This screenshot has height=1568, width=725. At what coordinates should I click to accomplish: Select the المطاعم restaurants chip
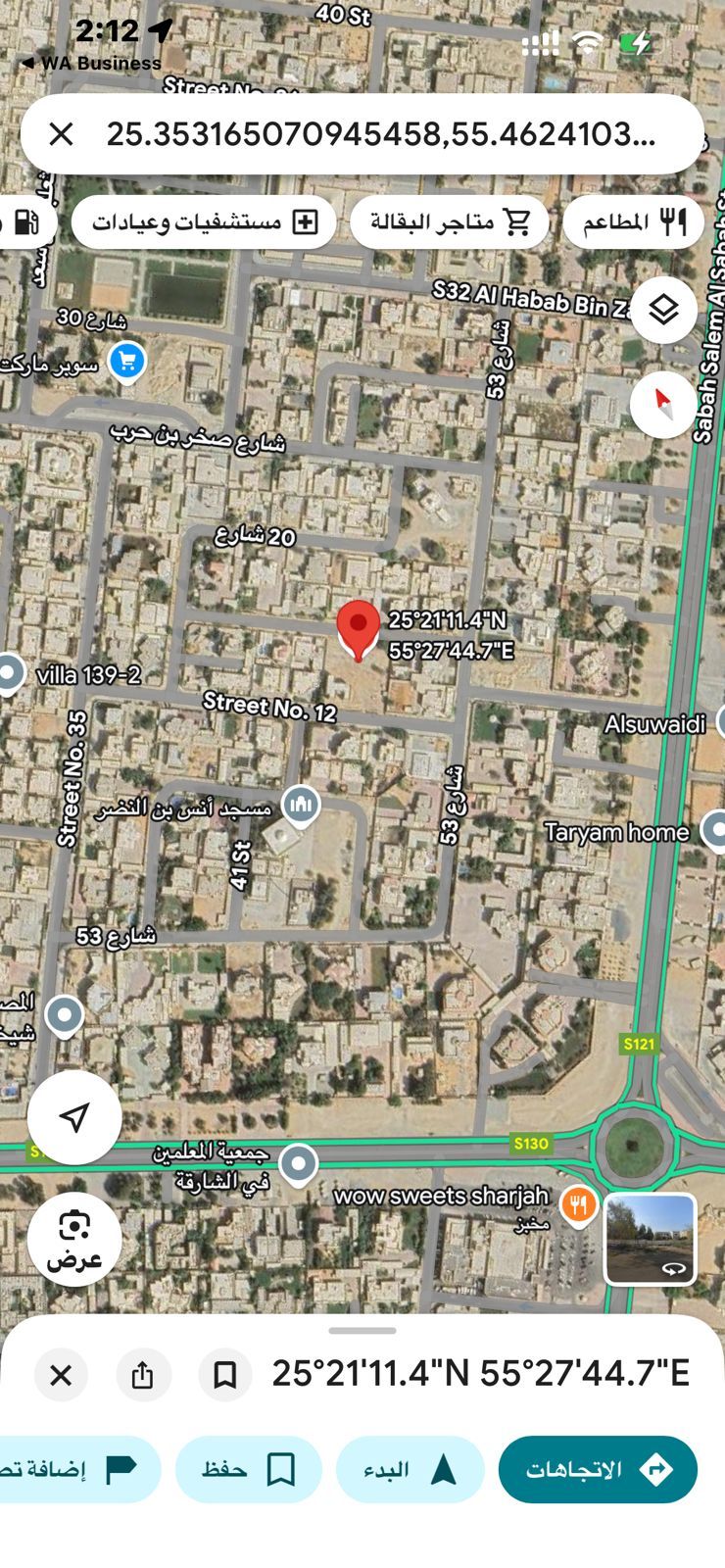pyautogui.click(x=633, y=222)
